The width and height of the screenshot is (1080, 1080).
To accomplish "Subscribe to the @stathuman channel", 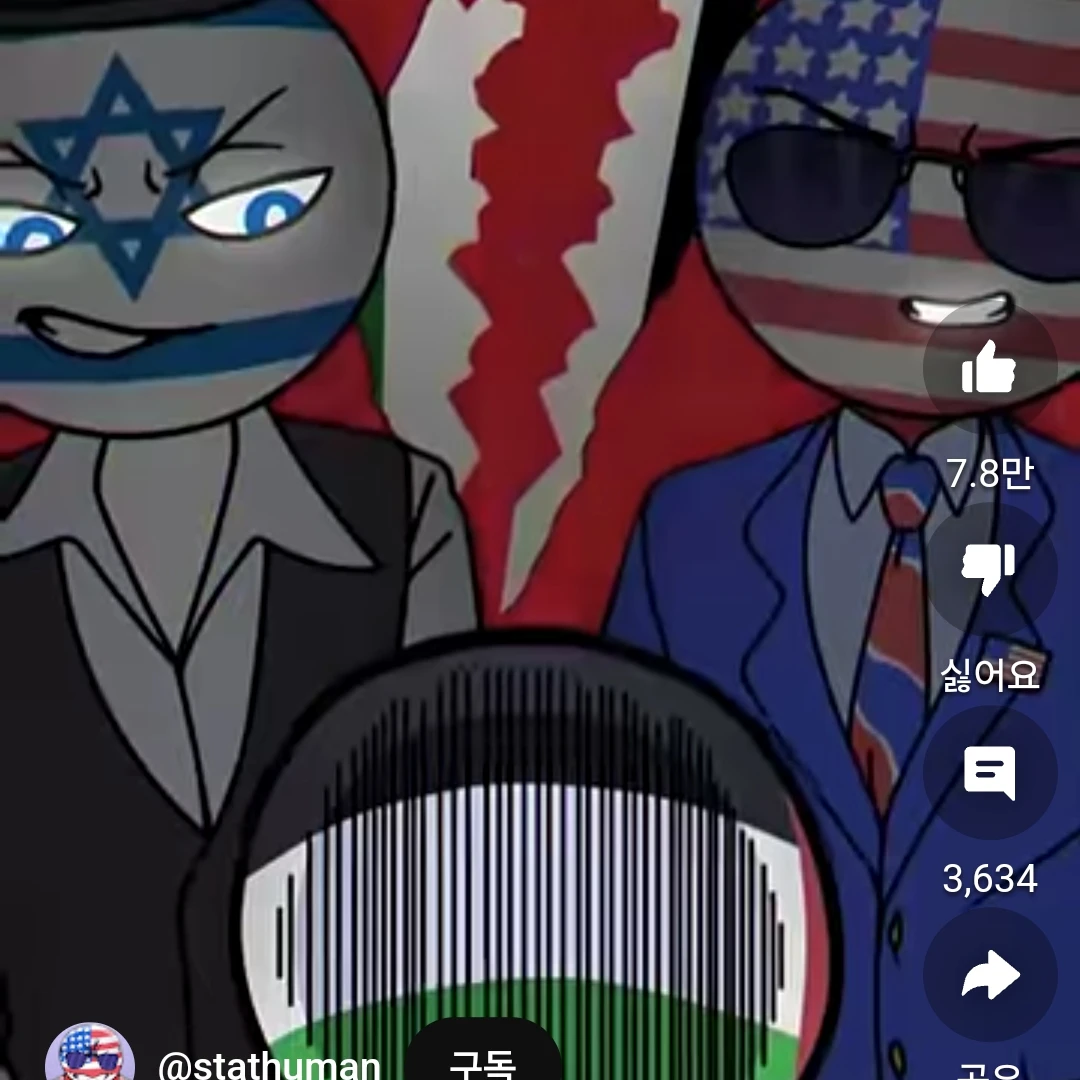I will tap(483, 1060).
